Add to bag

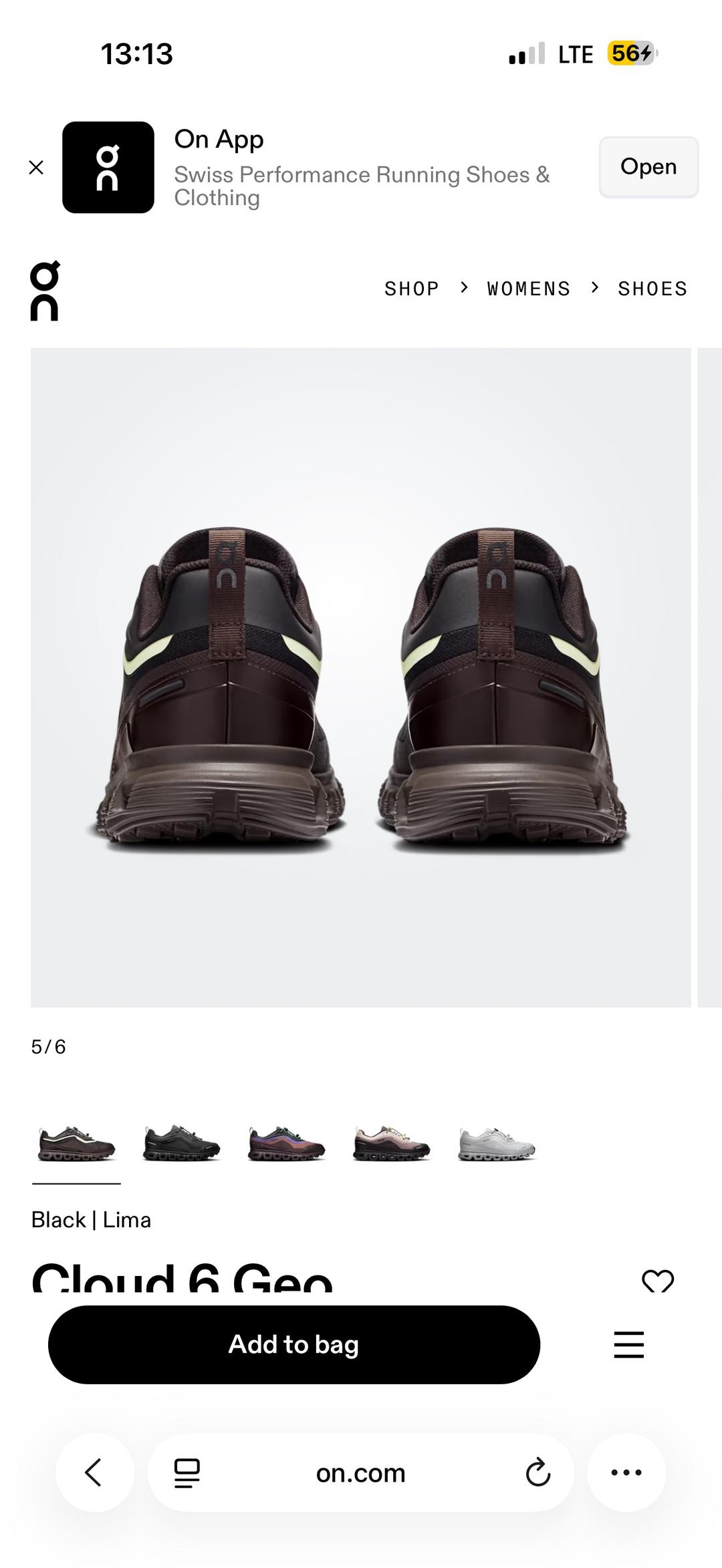294,1344
